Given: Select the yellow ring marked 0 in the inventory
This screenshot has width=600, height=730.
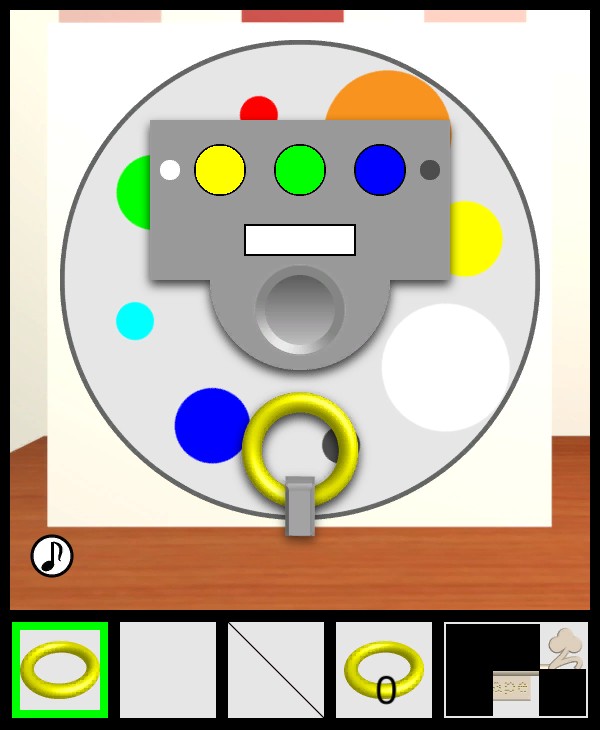Looking at the screenshot, I should point(384,670).
